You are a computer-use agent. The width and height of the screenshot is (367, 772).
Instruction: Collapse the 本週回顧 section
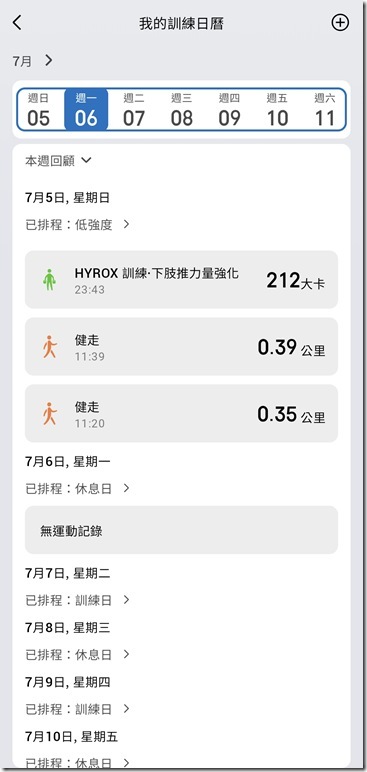[x=59, y=161]
